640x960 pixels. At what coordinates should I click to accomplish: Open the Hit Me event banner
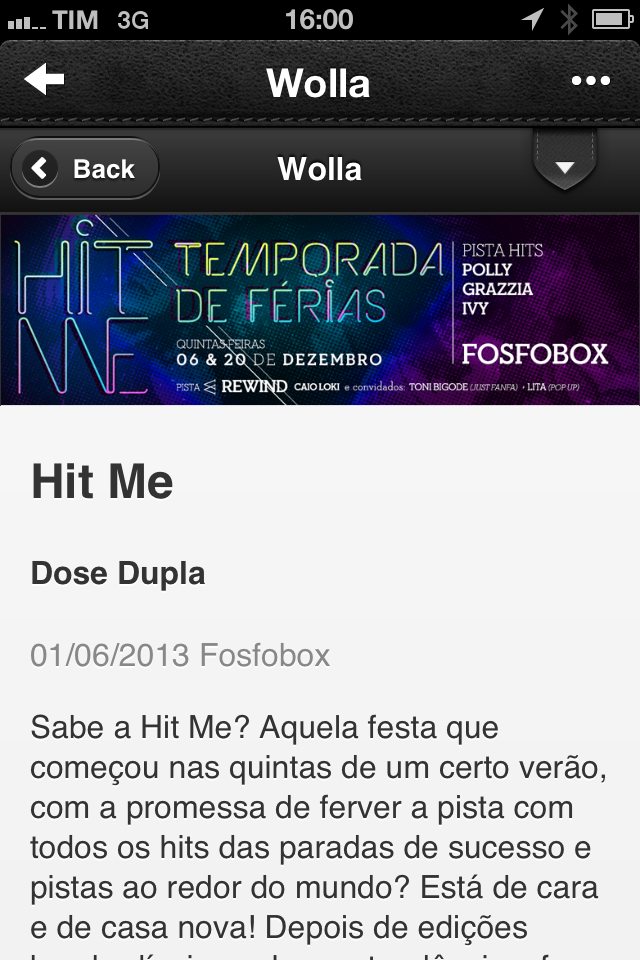pos(320,310)
